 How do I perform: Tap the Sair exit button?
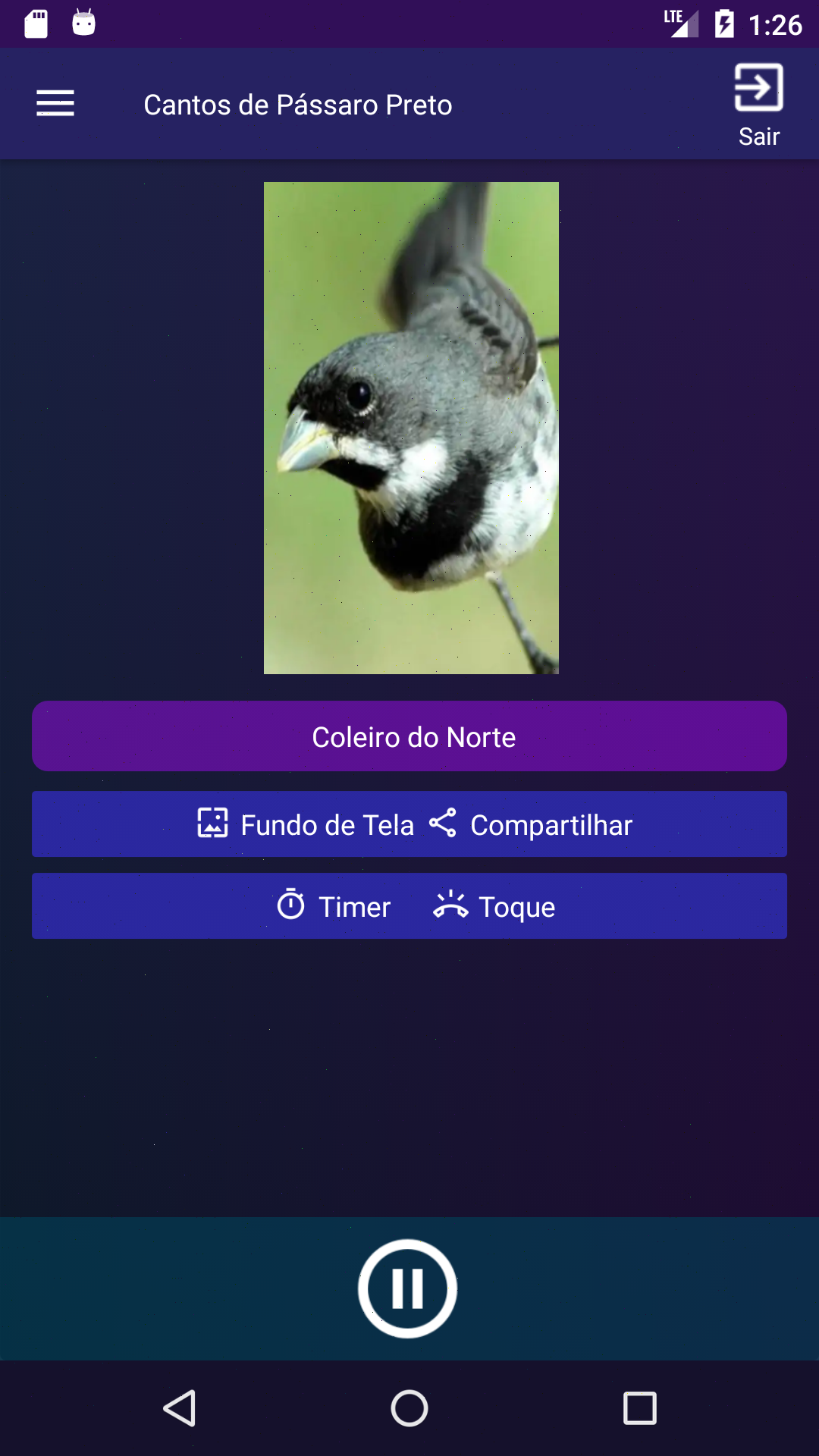click(x=758, y=105)
